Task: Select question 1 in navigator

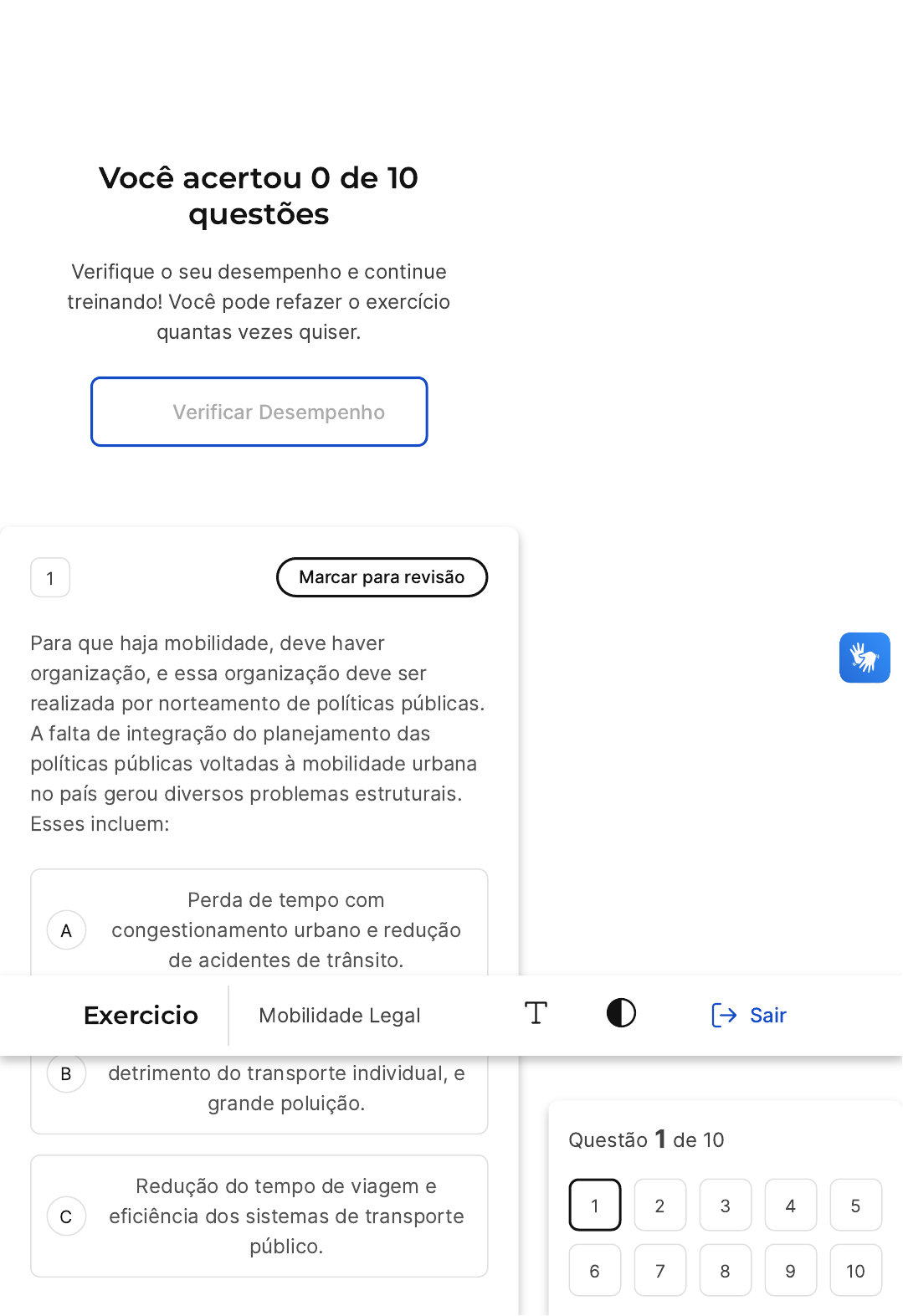Action: pyautogui.click(x=594, y=1206)
